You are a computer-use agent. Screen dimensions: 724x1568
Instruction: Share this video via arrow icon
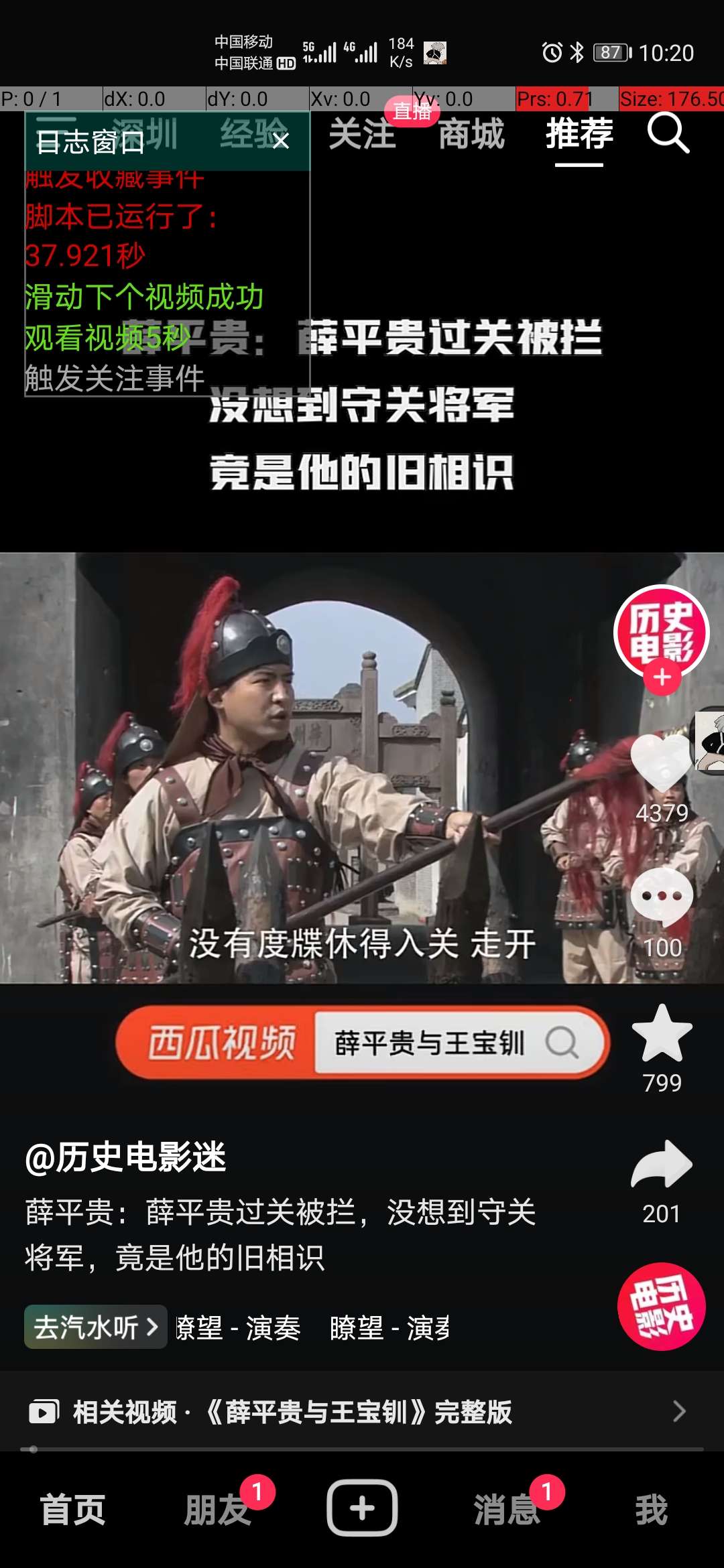click(x=662, y=1166)
